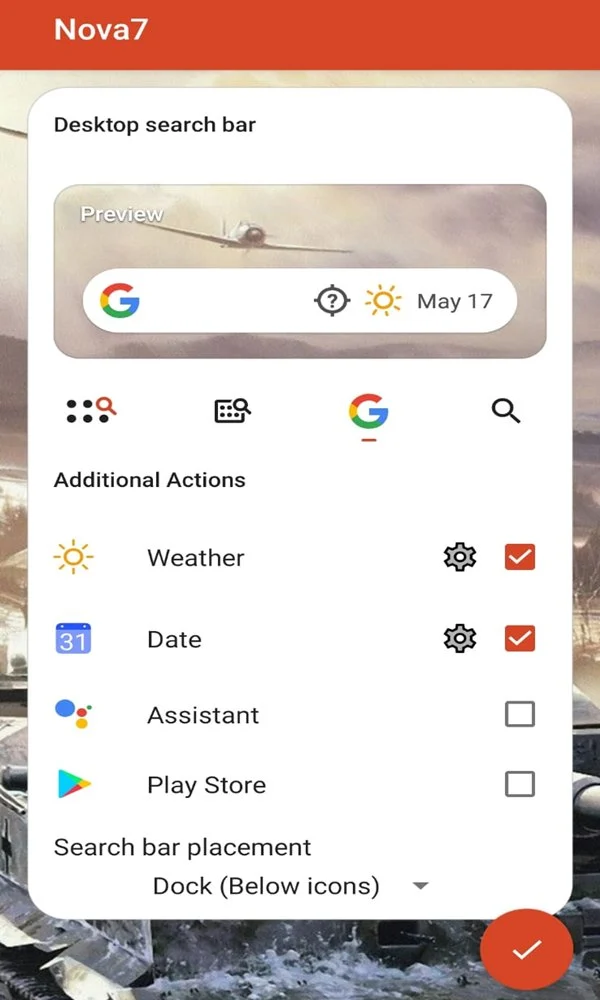Open Date action settings gear
Screen dimensions: 600x1000
click(460, 638)
